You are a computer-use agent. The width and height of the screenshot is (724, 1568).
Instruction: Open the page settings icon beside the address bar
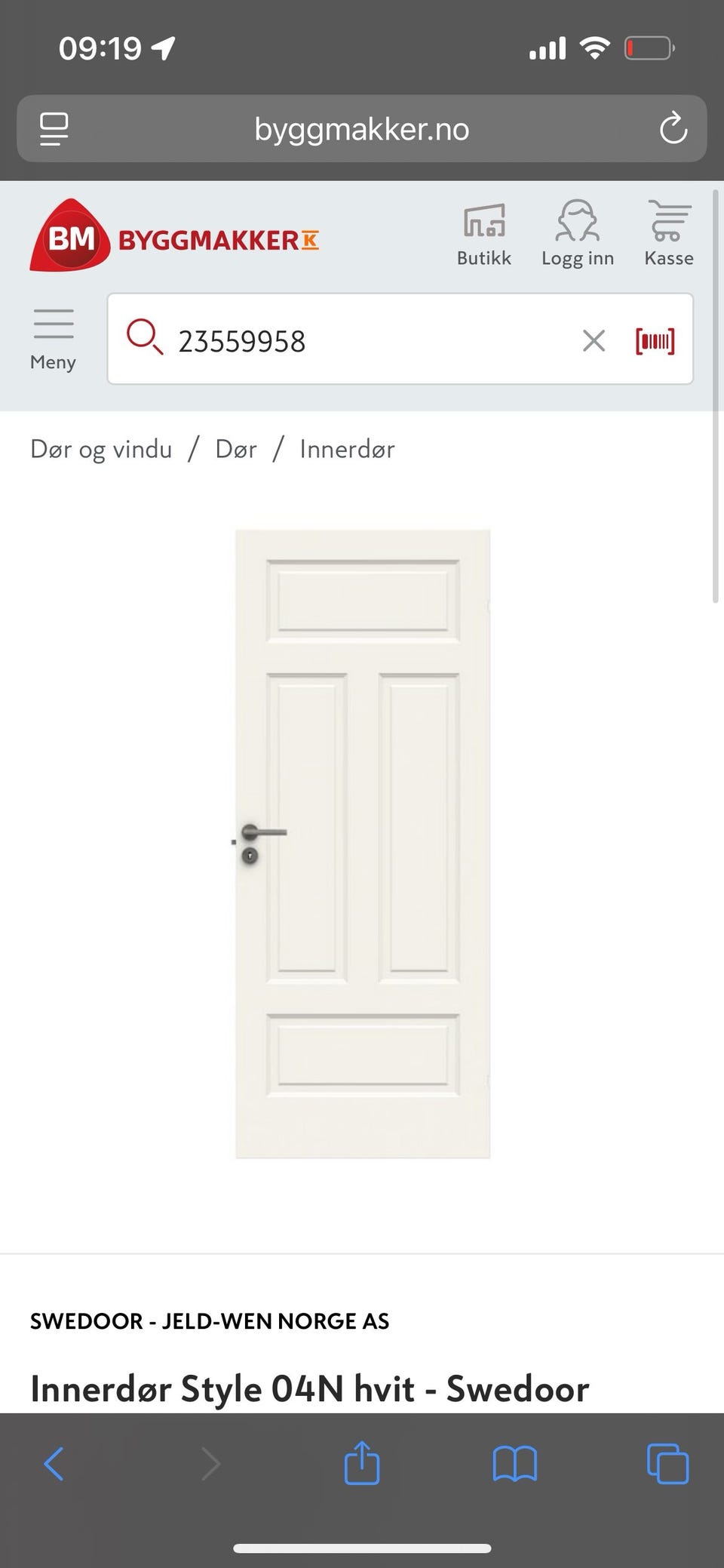coord(53,129)
